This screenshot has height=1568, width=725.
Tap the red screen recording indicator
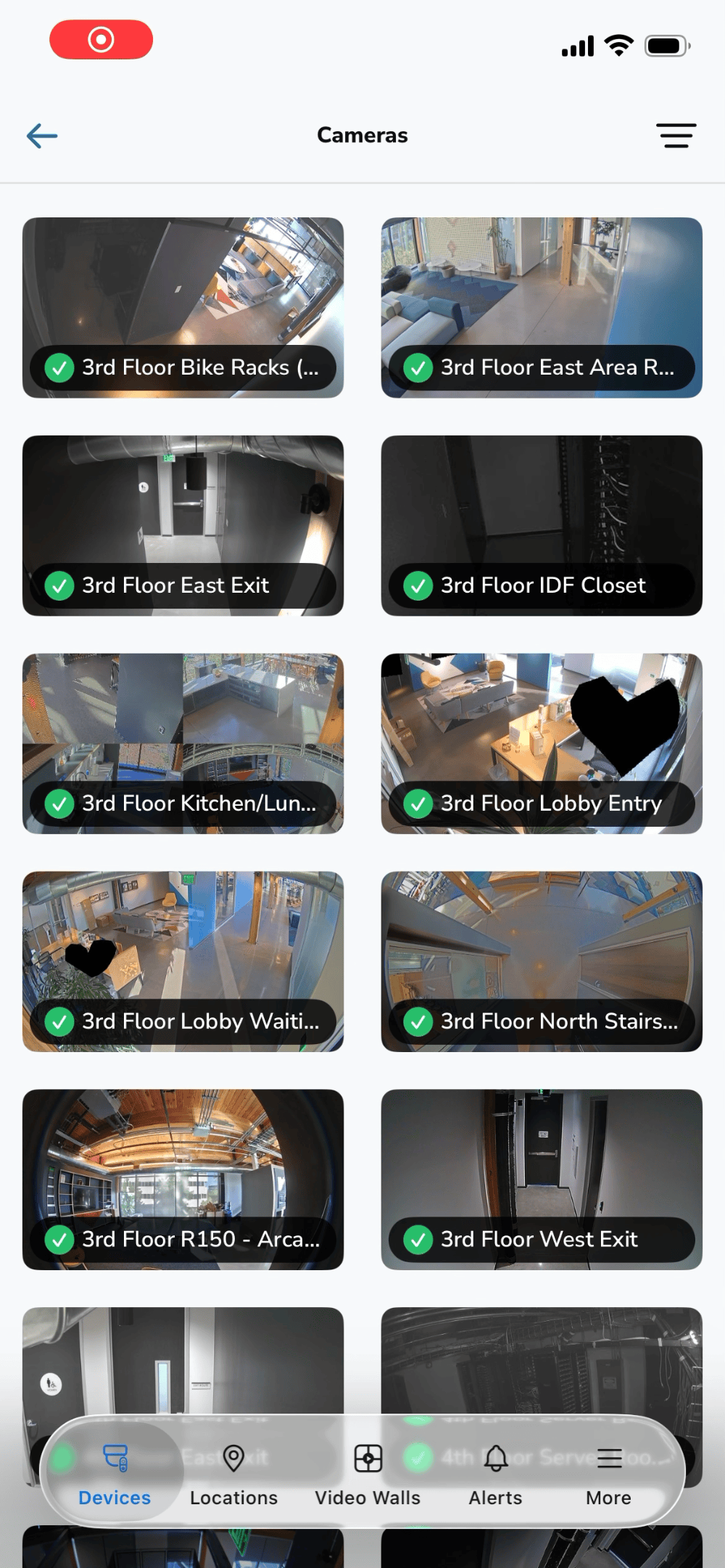[x=101, y=39]
